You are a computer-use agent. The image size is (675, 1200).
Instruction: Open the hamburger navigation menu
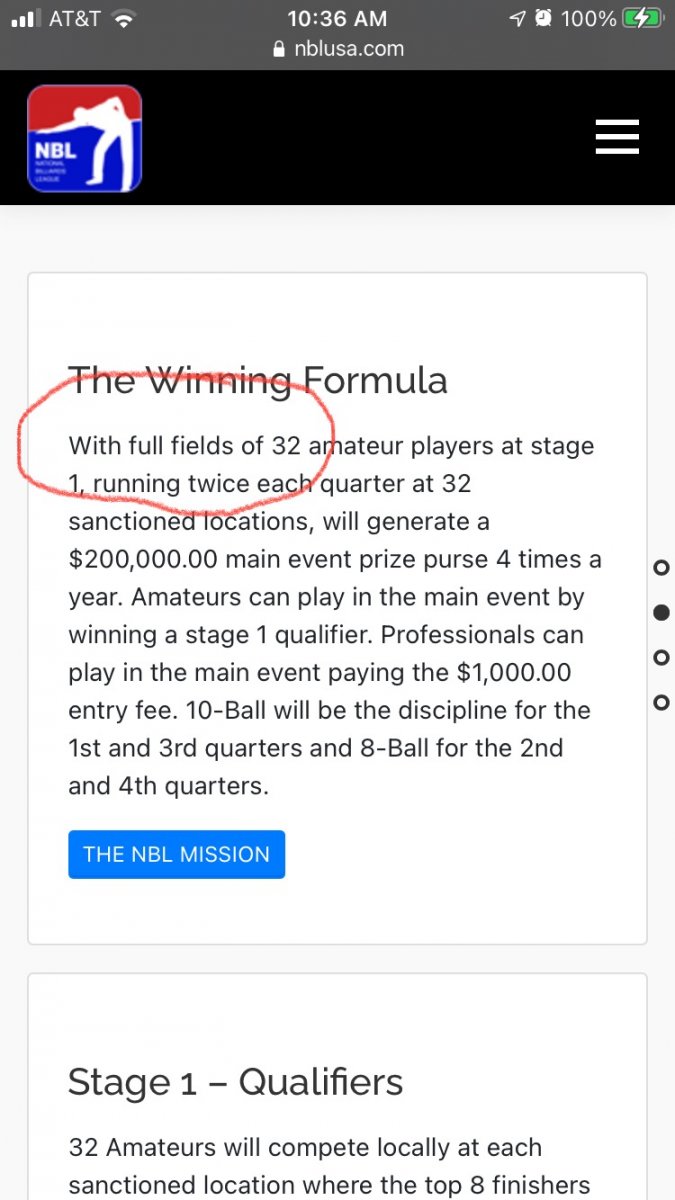(617, 136)
